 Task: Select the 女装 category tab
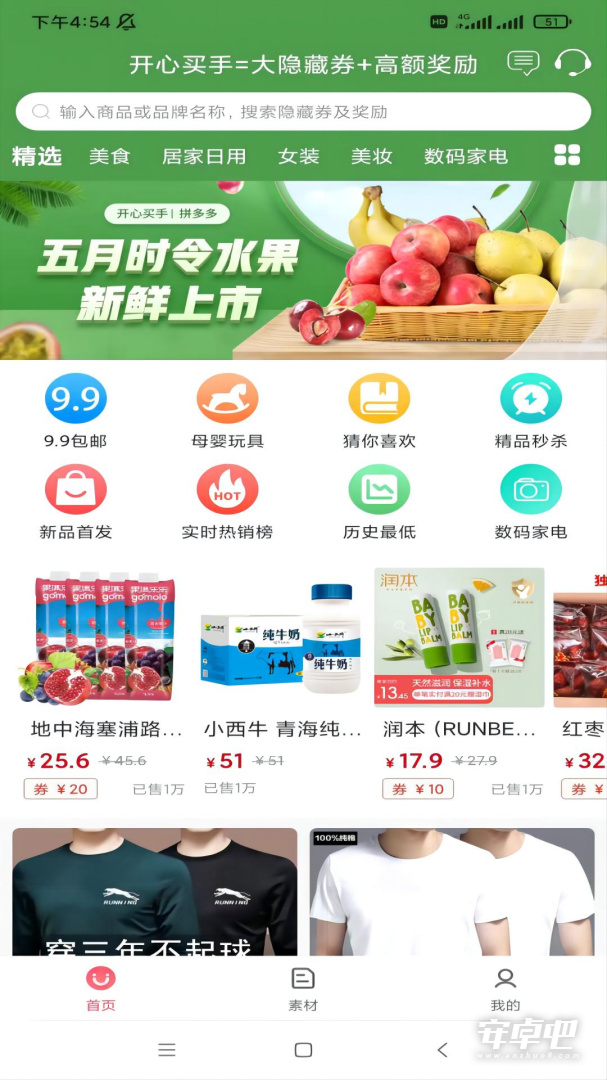tap(298, 156)
